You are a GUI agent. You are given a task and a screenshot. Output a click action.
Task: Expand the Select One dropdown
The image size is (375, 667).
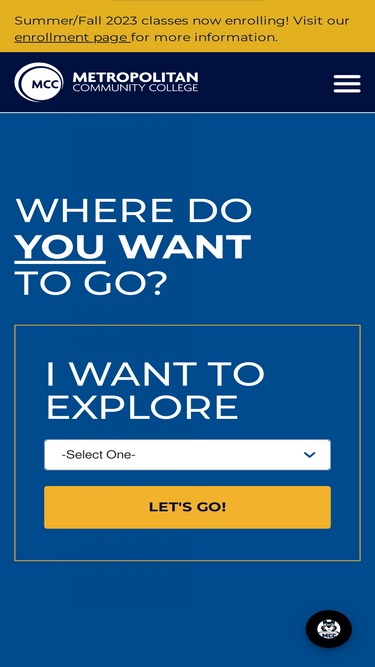tap(188, 455)
